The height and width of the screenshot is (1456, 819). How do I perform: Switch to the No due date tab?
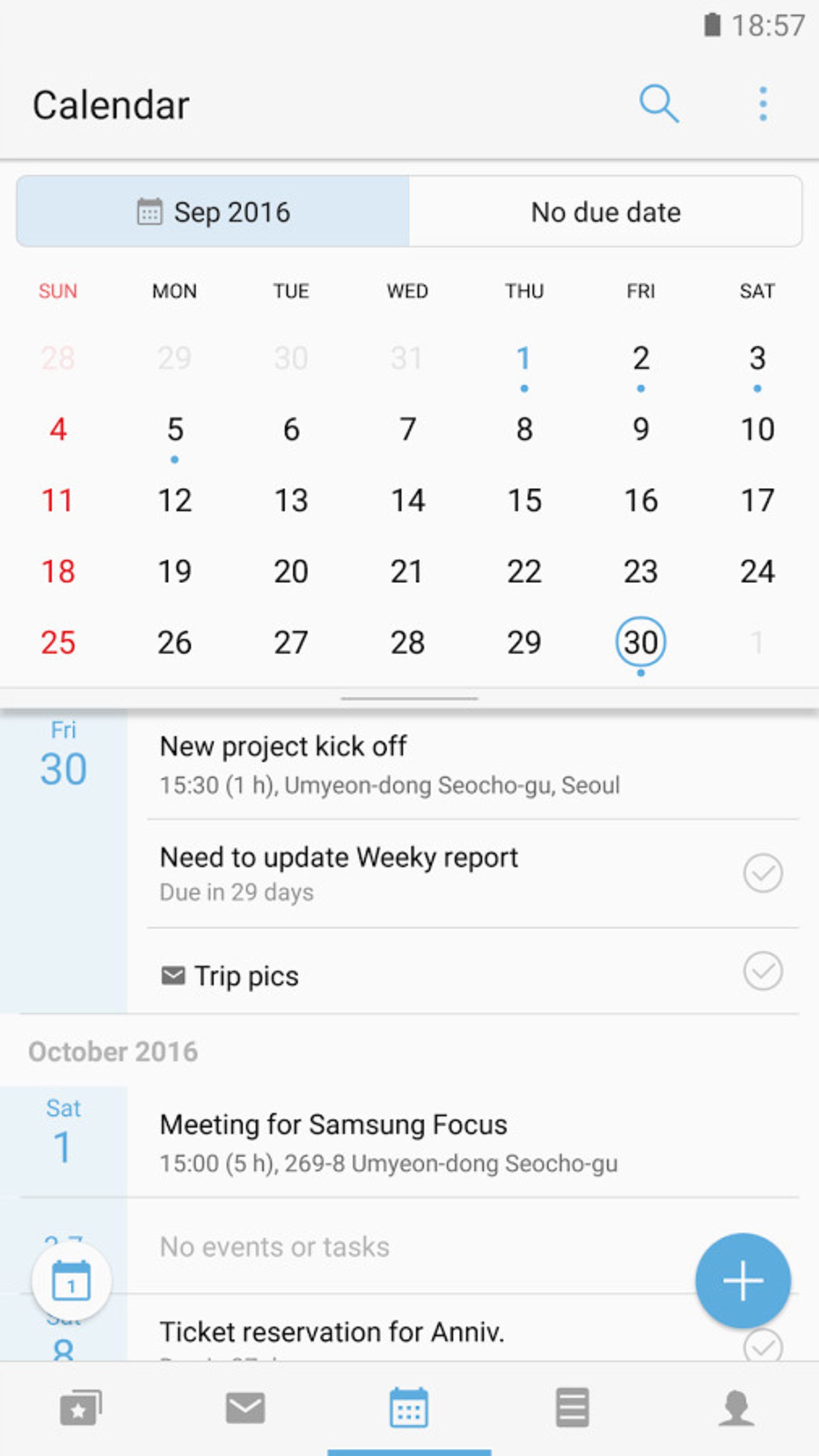[x=605, y=212]
